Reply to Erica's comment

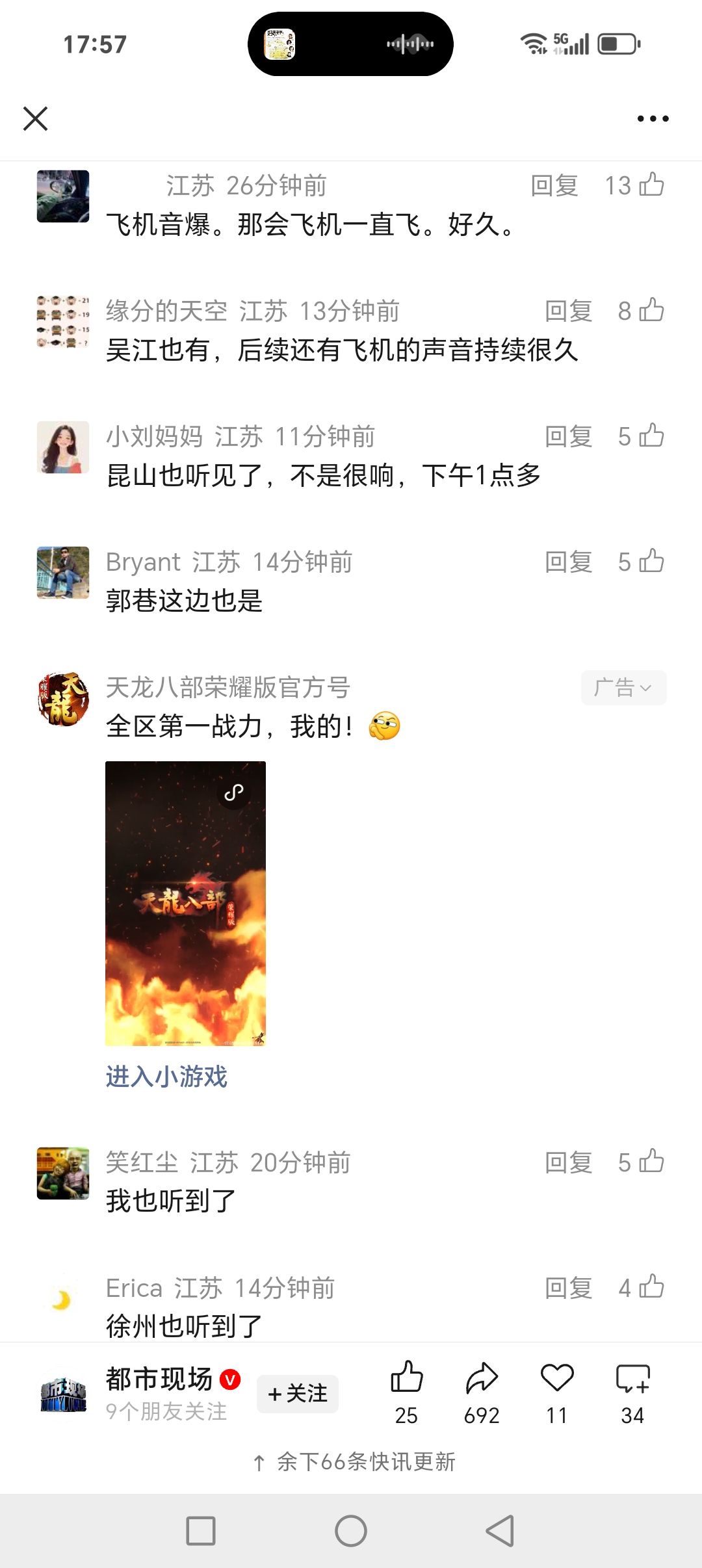click(x=568, y=1288)
